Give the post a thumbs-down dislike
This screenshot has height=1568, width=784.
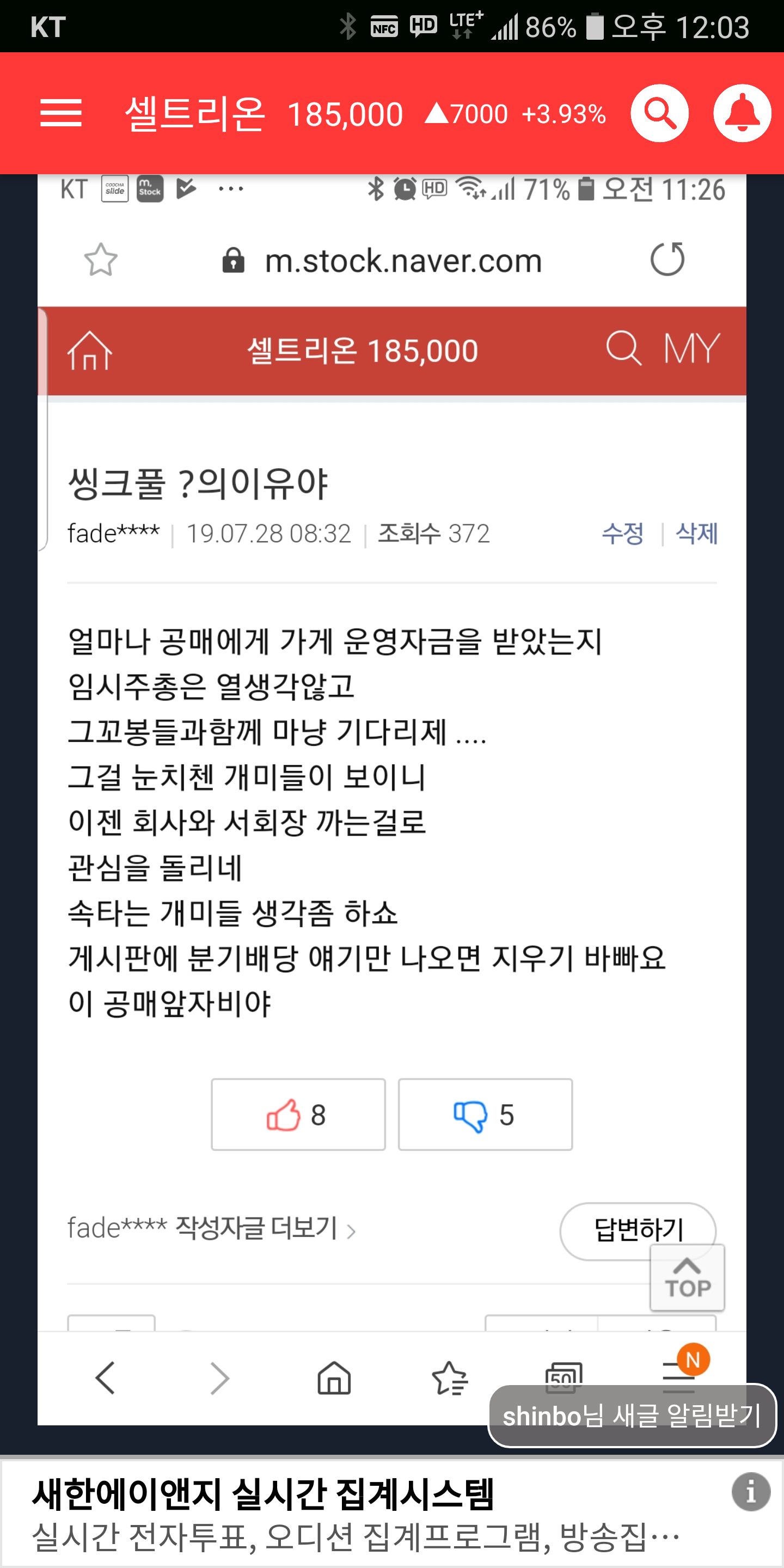click(x=485, y=1114)
